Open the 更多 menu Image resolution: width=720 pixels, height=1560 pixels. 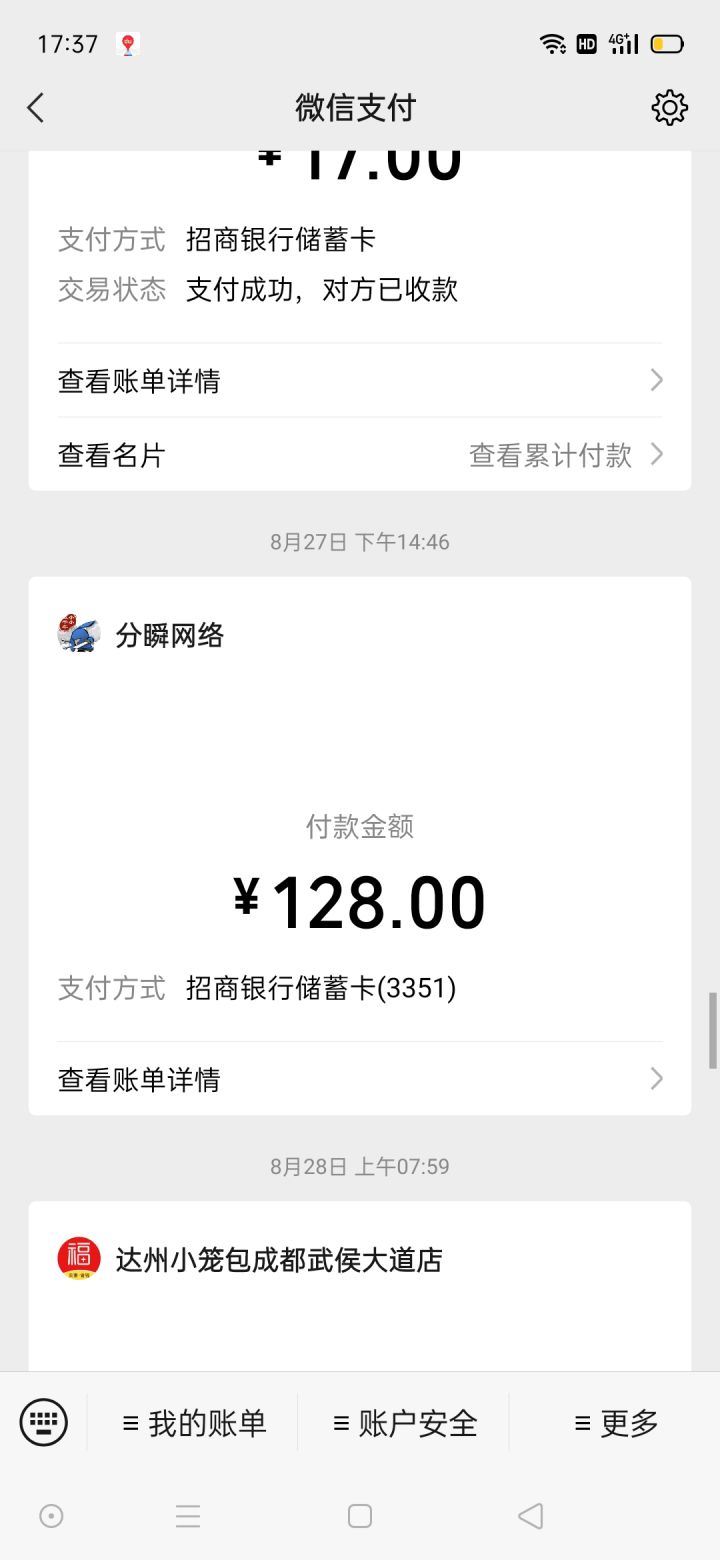[616, 1422]
